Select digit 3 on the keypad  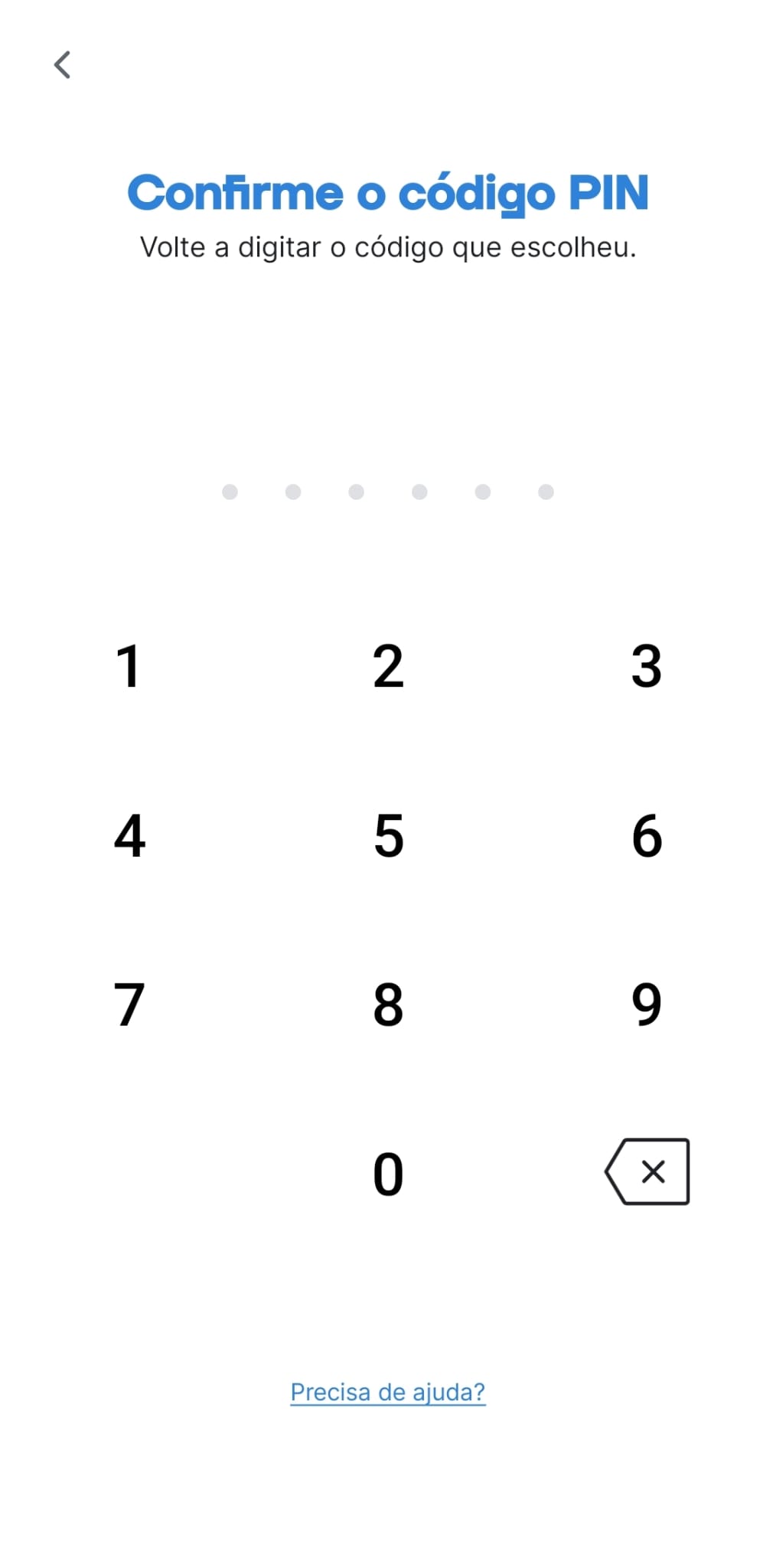pos(647,666)
